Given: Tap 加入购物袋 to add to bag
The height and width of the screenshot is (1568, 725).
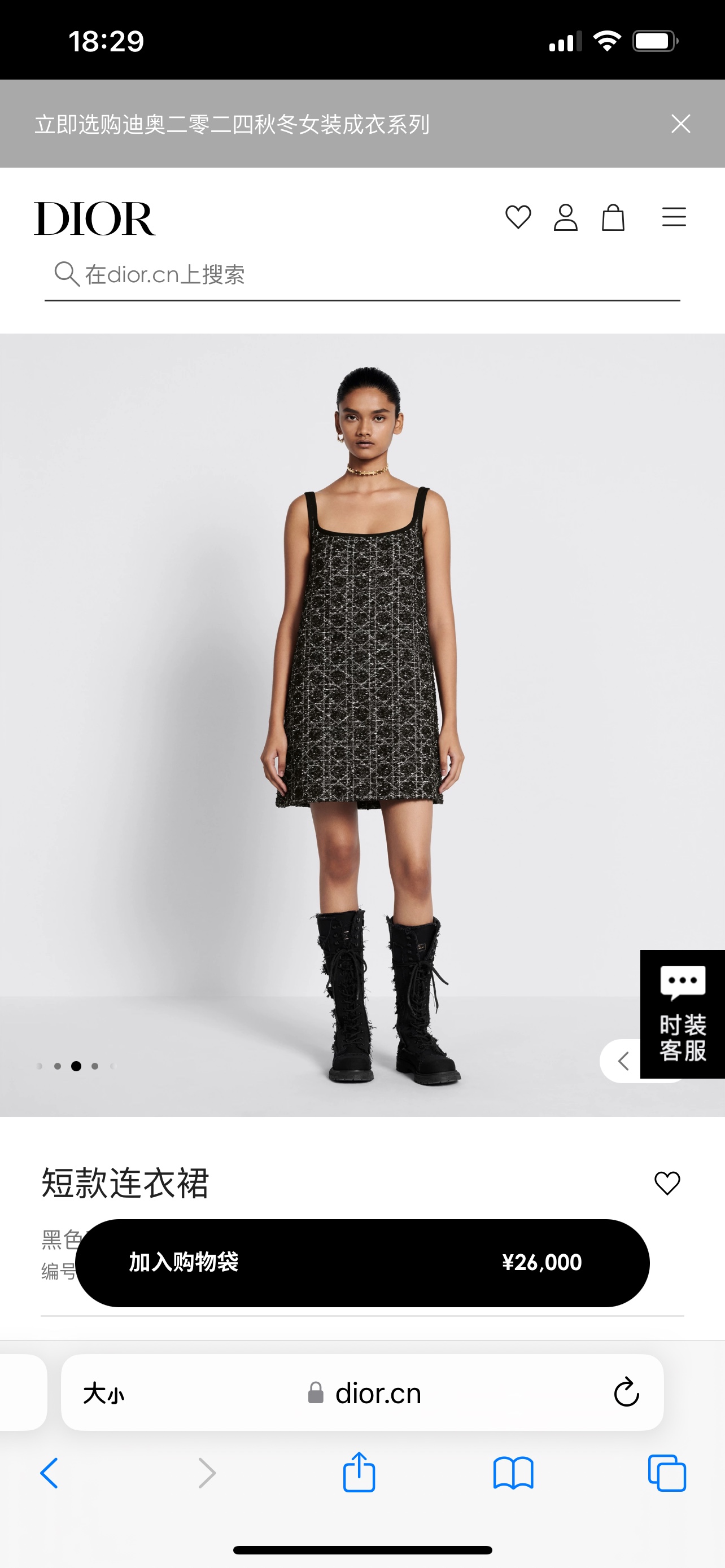Looking at the screenshot, I should point(362,1263).
